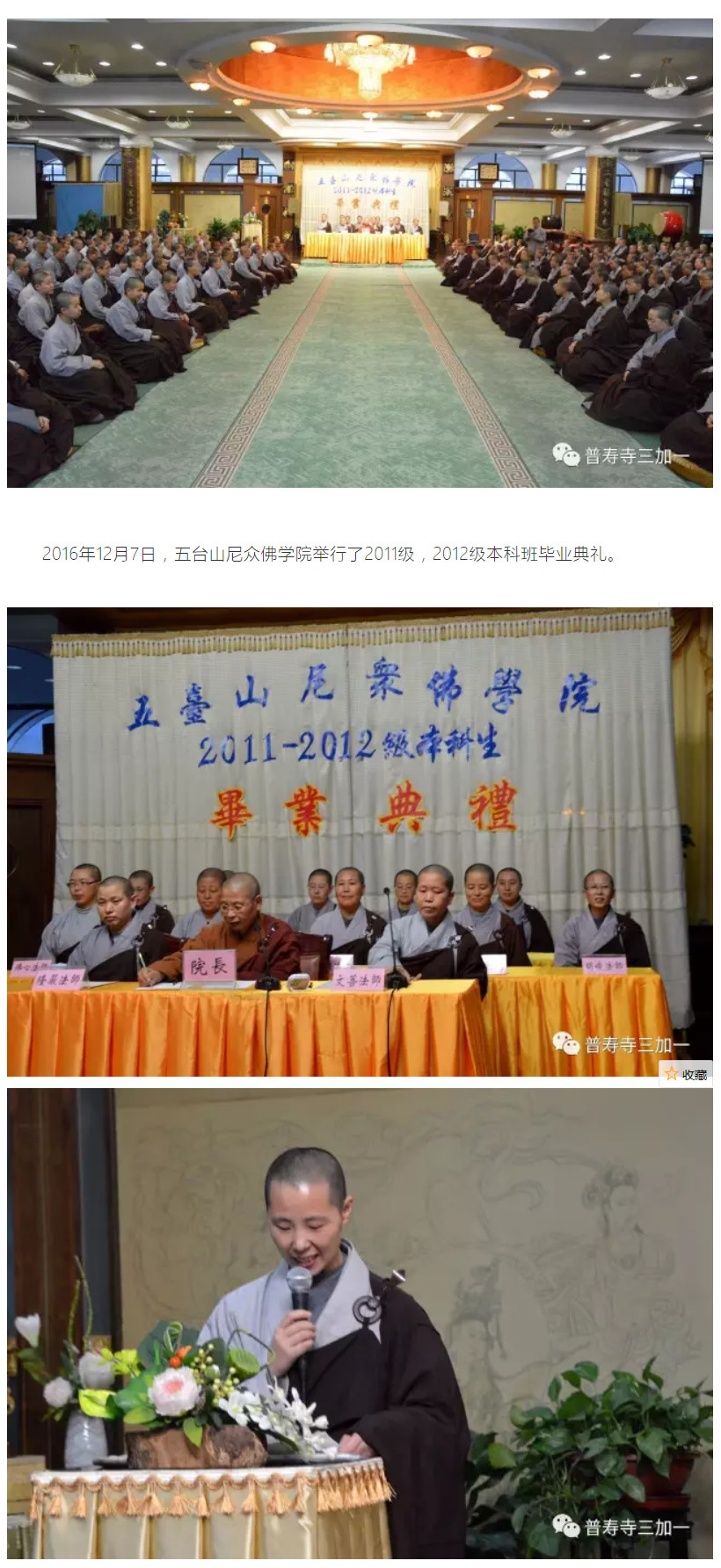
Task: Open the photo of nun speaking into microphone
Action: [360, 1327]
